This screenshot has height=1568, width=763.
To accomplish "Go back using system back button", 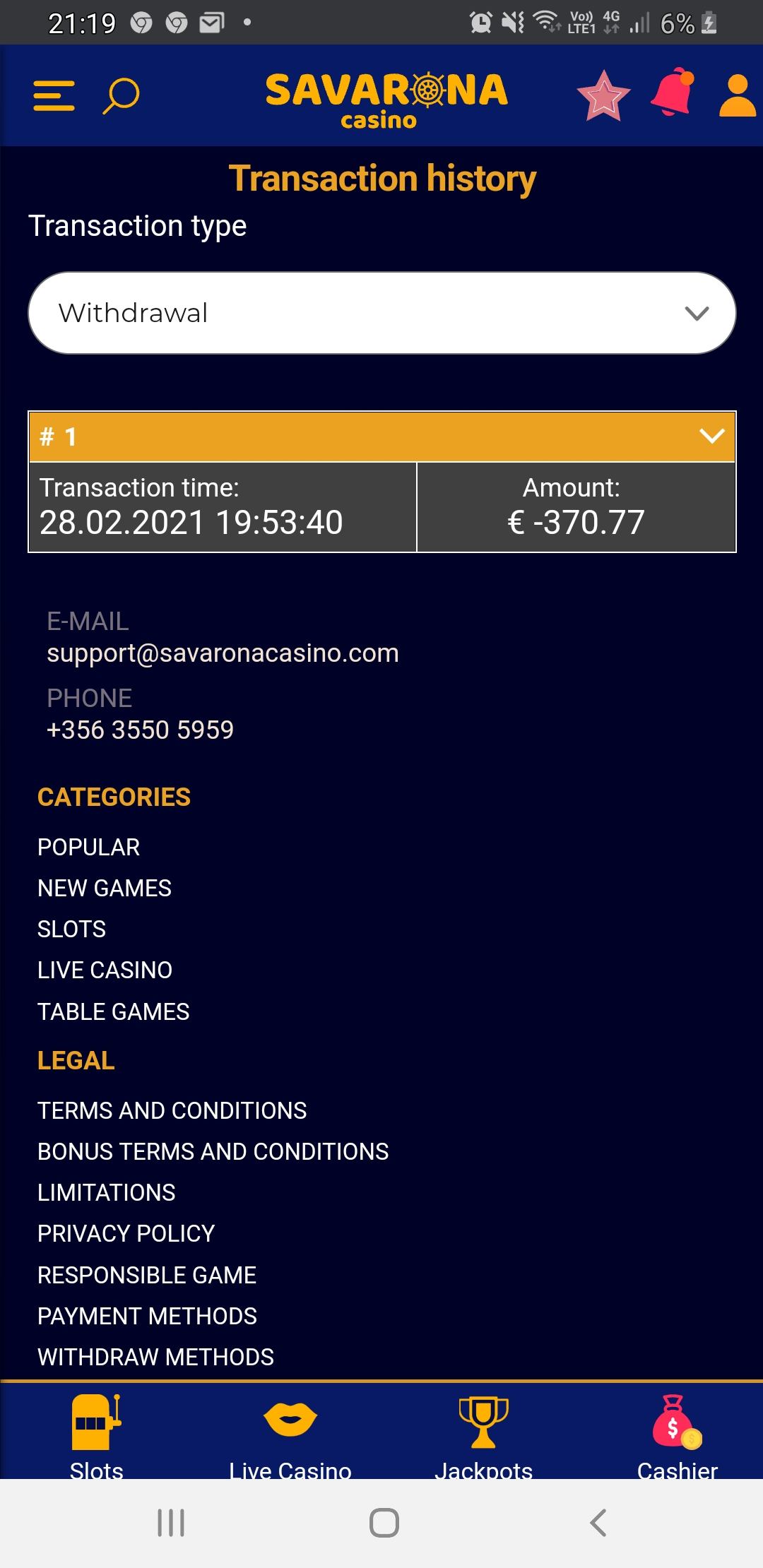I will coord(598,1522).
